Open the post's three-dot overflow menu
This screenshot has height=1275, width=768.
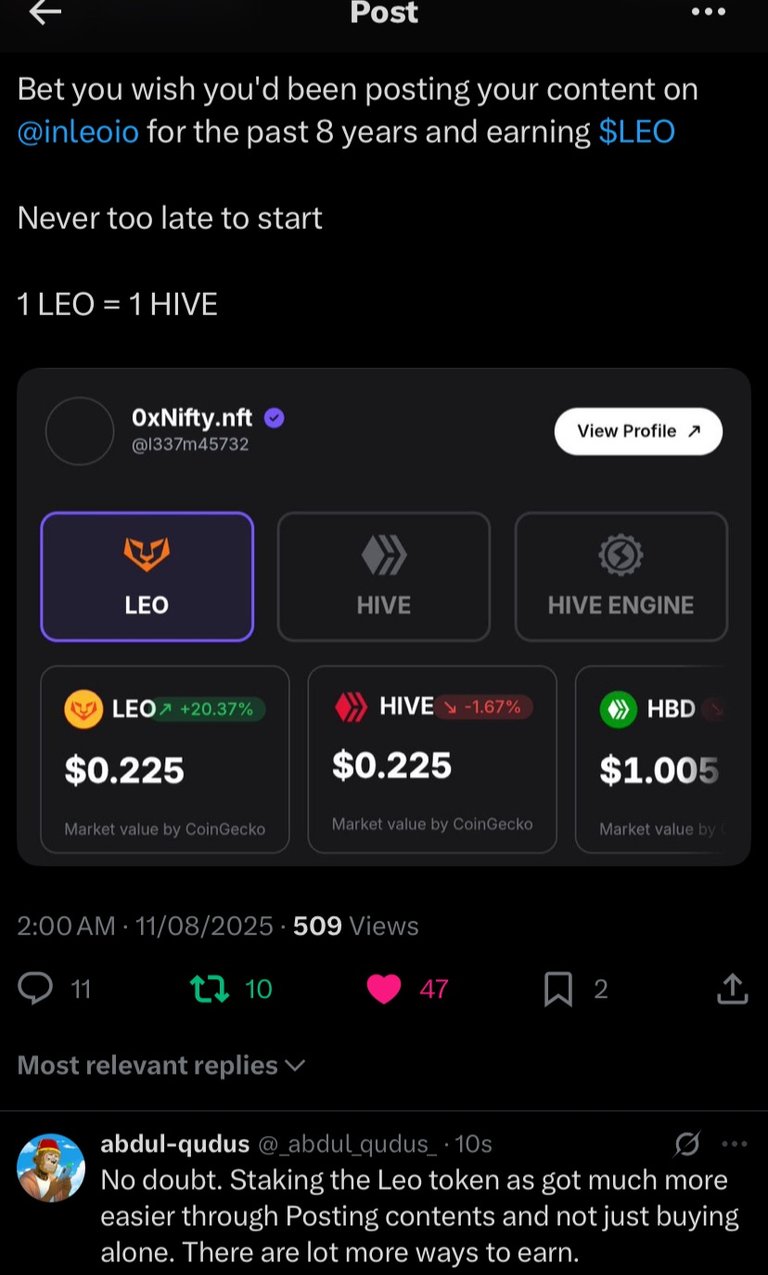click(x=708, y=12)
